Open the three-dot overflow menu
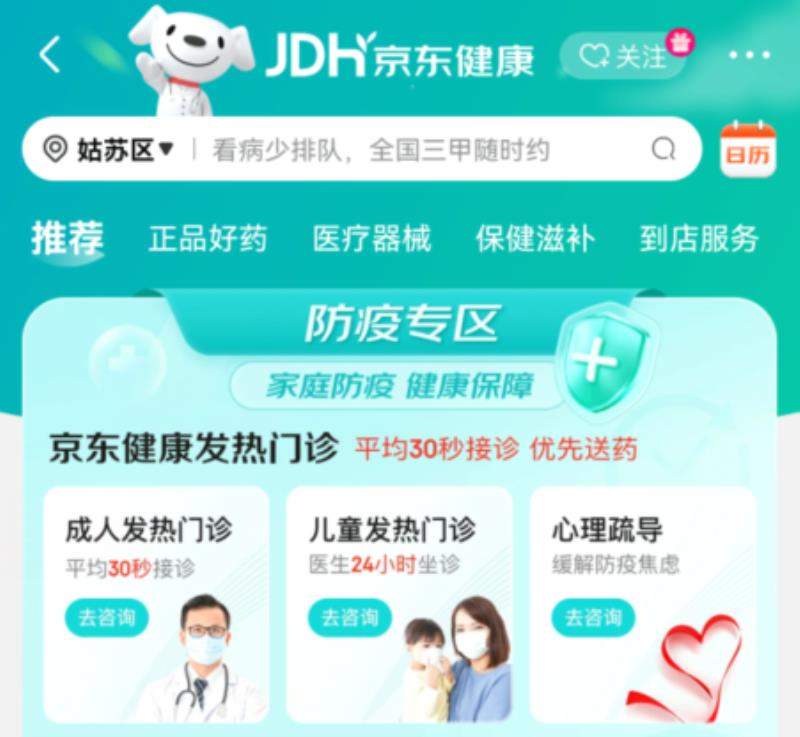The height and width of the screenshot is (737, 800). (749, 56)
